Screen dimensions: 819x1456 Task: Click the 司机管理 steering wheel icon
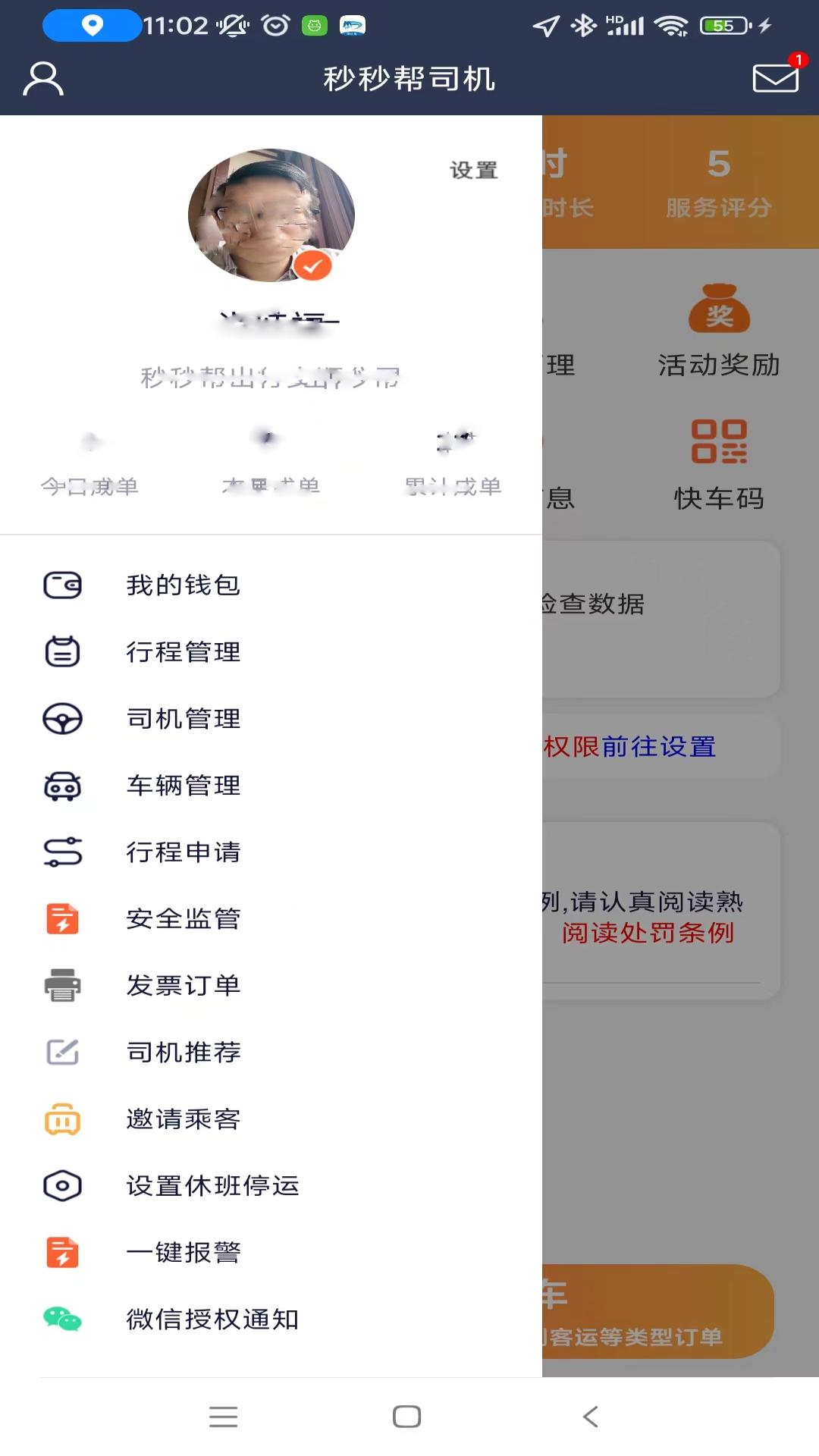pos(64,719)
